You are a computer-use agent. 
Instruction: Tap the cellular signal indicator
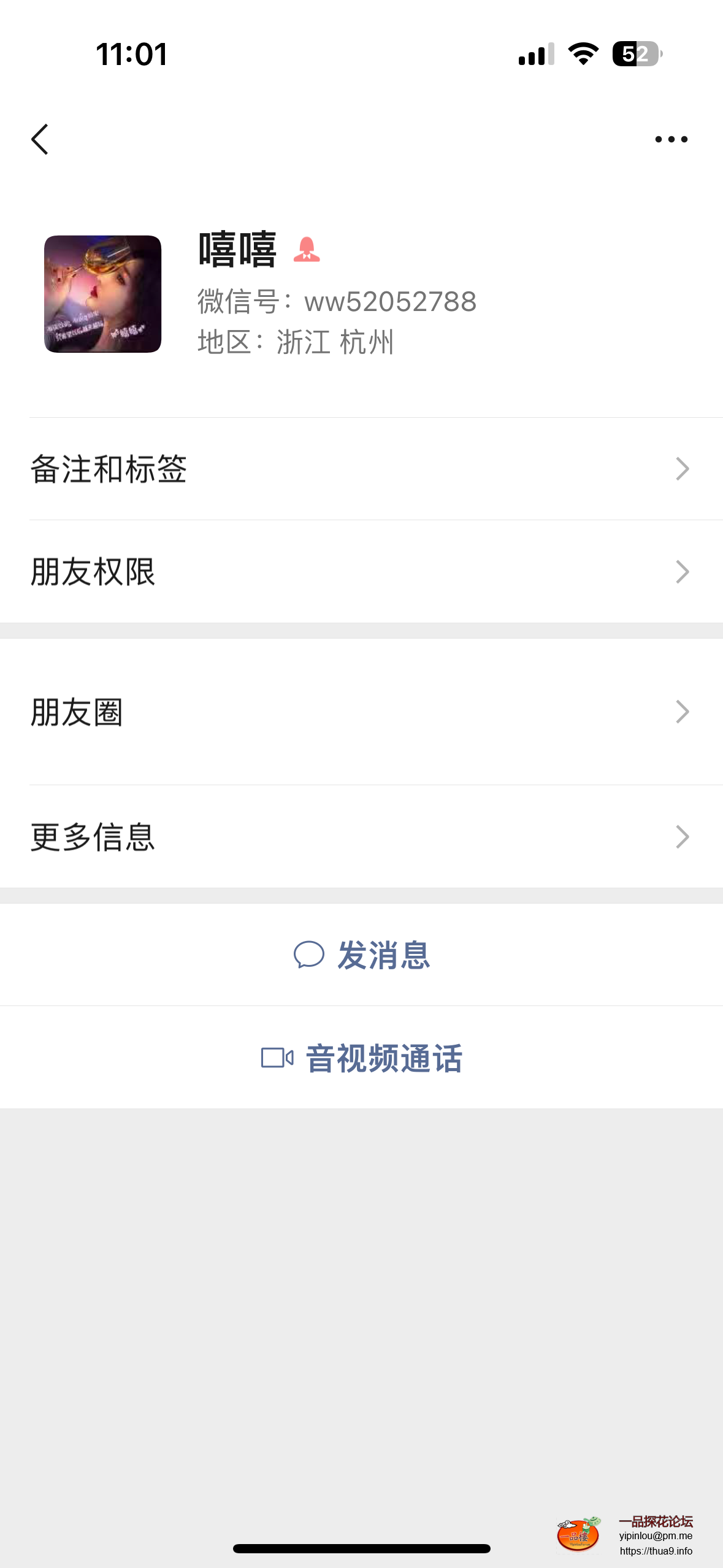(x=535, y=55)
